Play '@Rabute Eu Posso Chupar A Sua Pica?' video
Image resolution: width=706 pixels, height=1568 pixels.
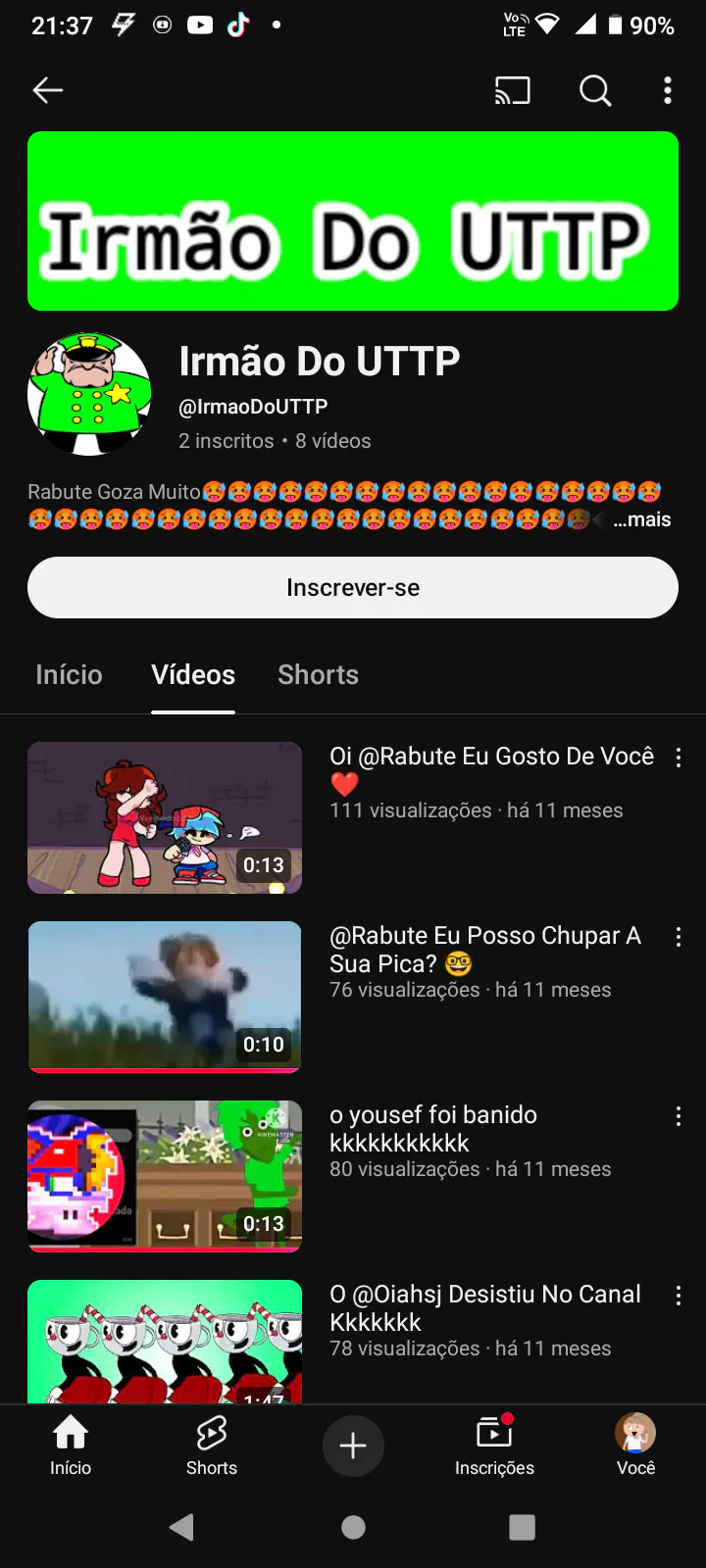pyautogui.click(x=165, y=997)
